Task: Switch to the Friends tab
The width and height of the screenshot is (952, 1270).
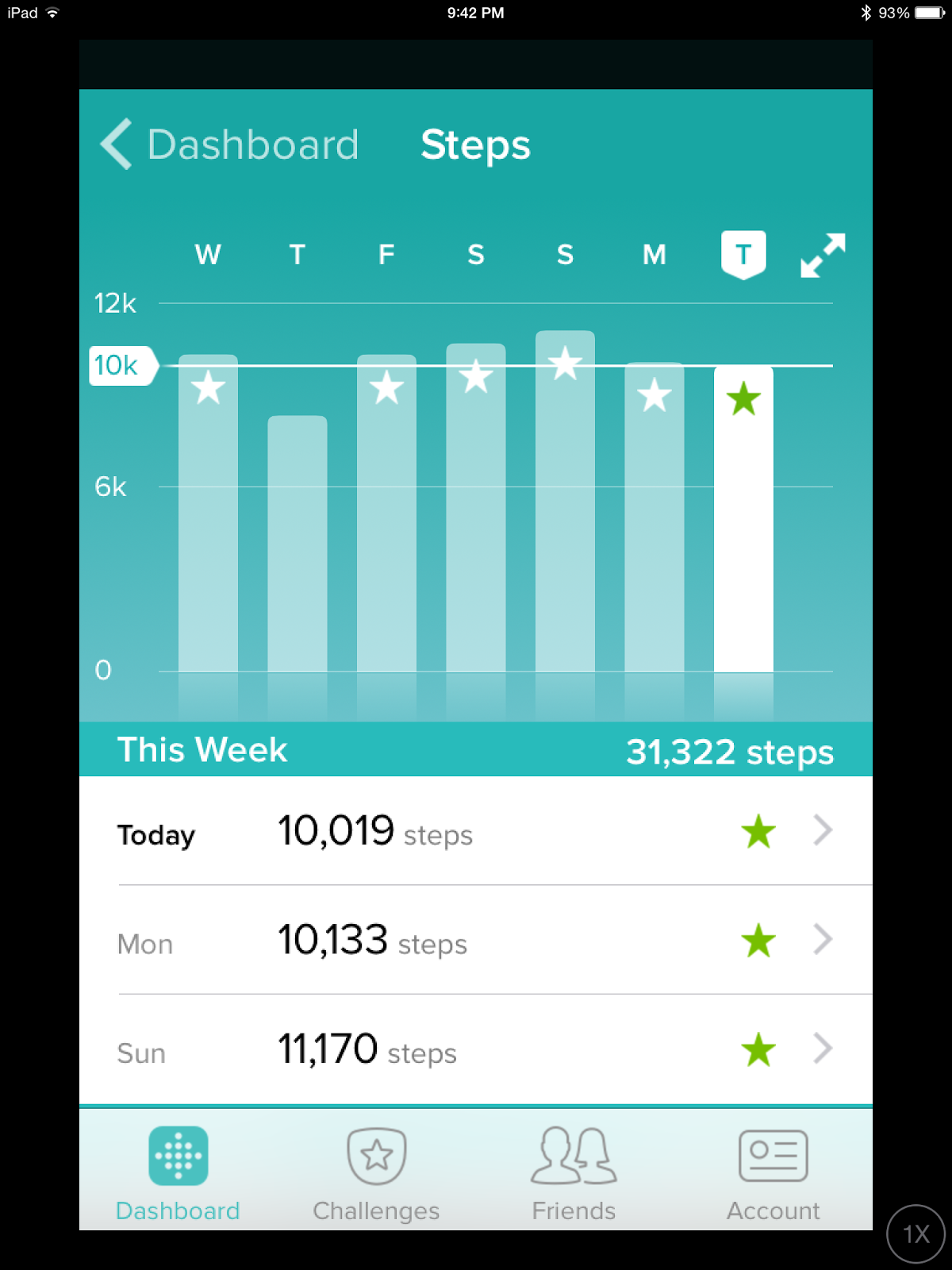Action: tap(574, 1173)
